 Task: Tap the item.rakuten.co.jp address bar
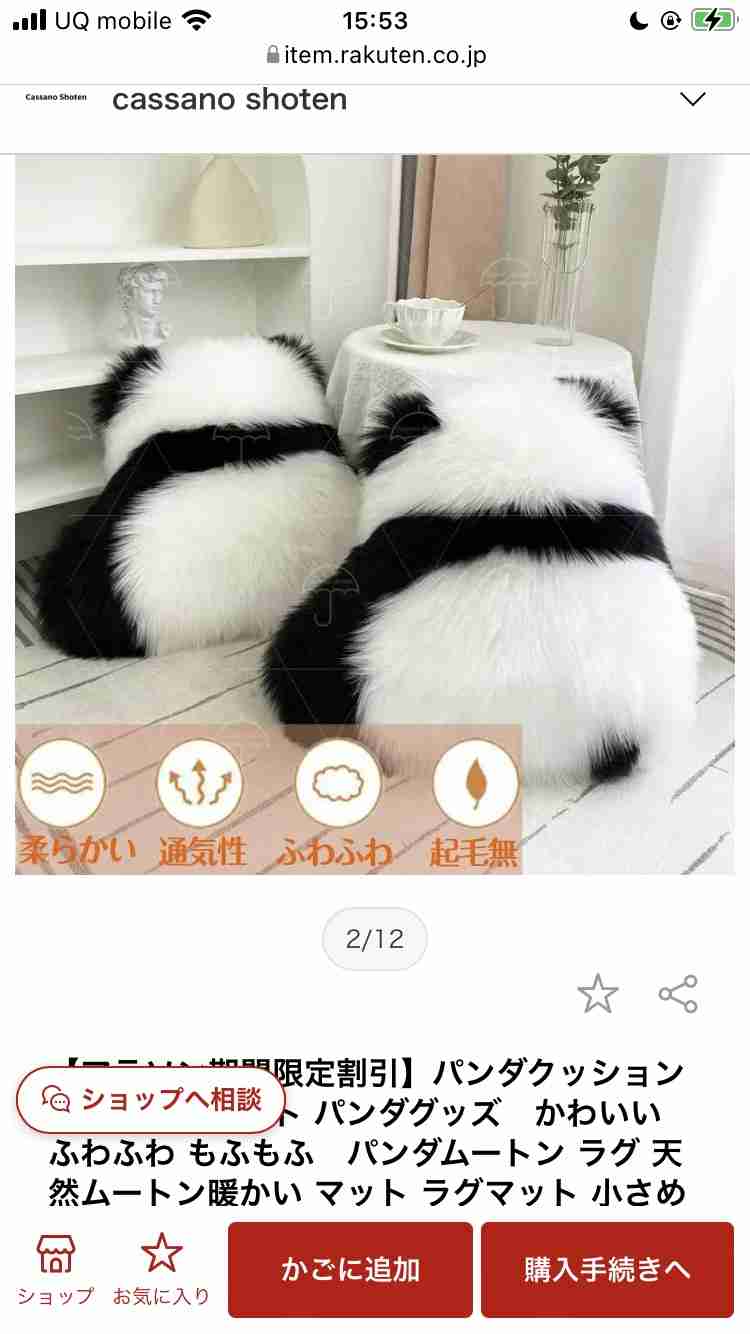(x=376, y=55)
